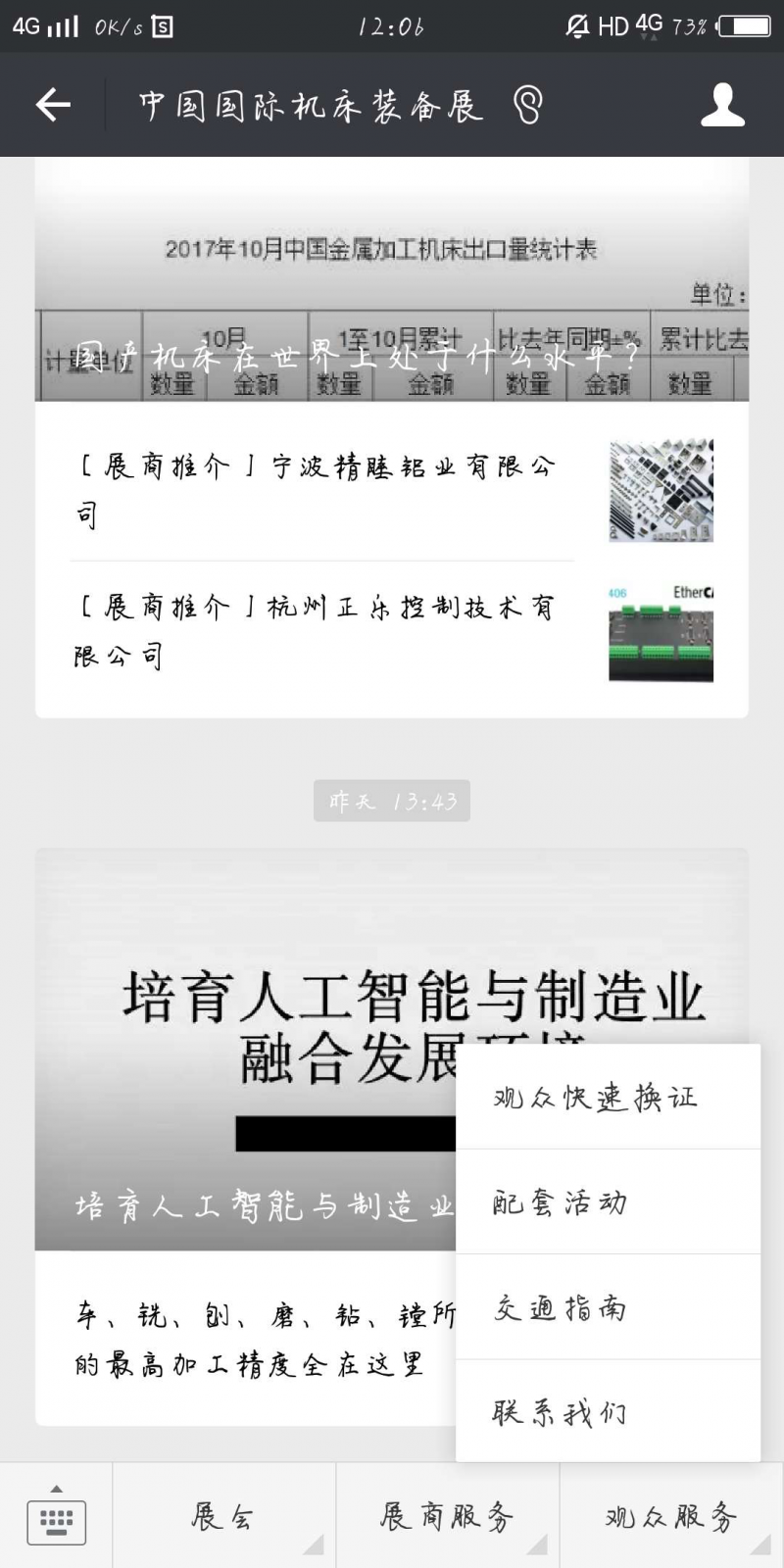
Task: Collapse the 观众服务 bottom menu
Action: click(x=671, y=1517)
